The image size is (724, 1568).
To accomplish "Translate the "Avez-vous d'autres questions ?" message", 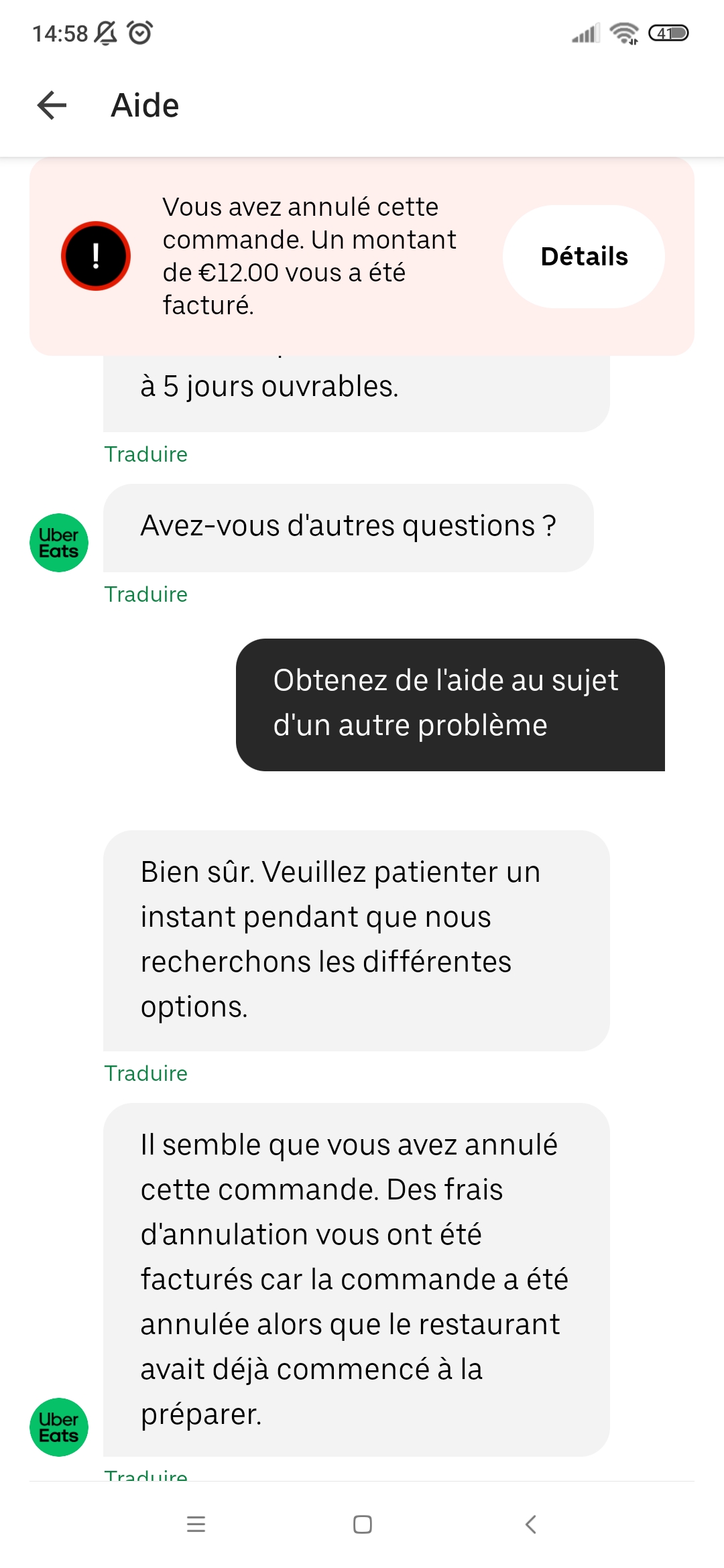I will coord(146,594).
